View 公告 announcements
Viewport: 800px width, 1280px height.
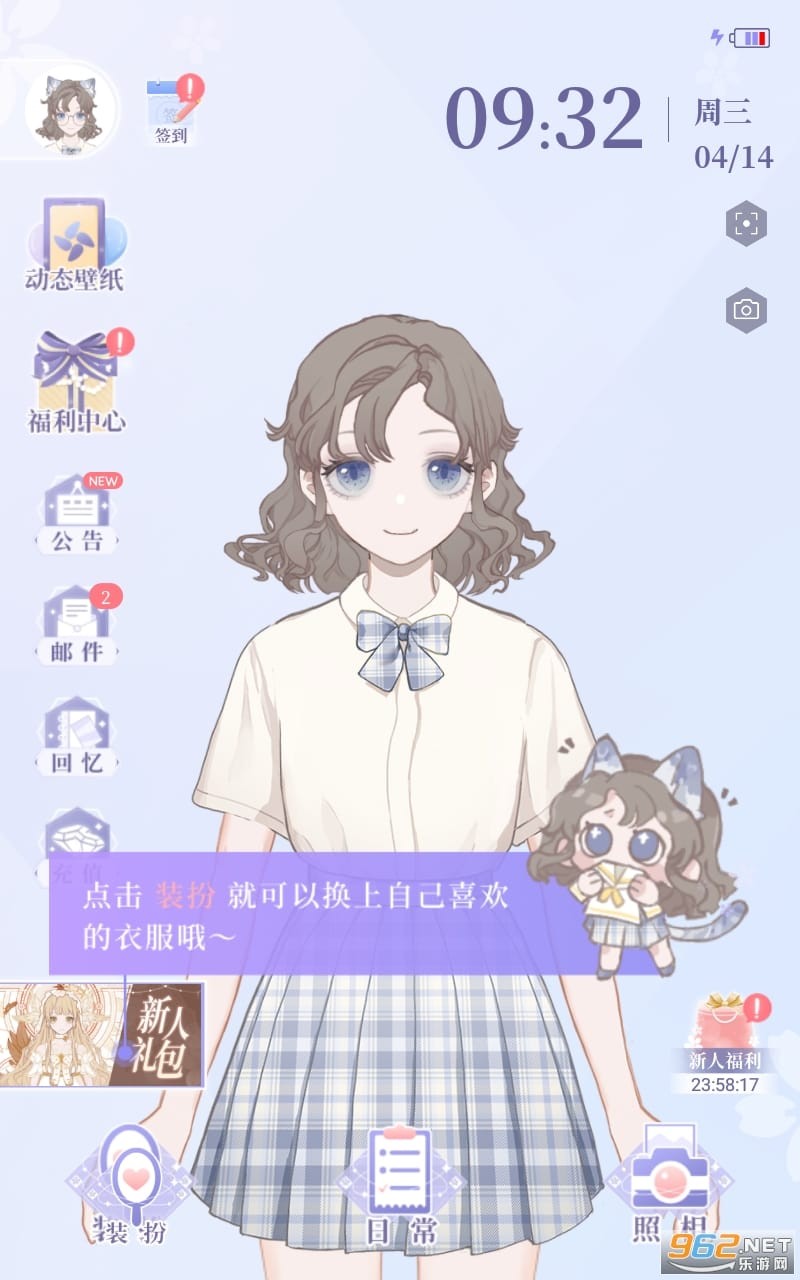tap(77, 515)
